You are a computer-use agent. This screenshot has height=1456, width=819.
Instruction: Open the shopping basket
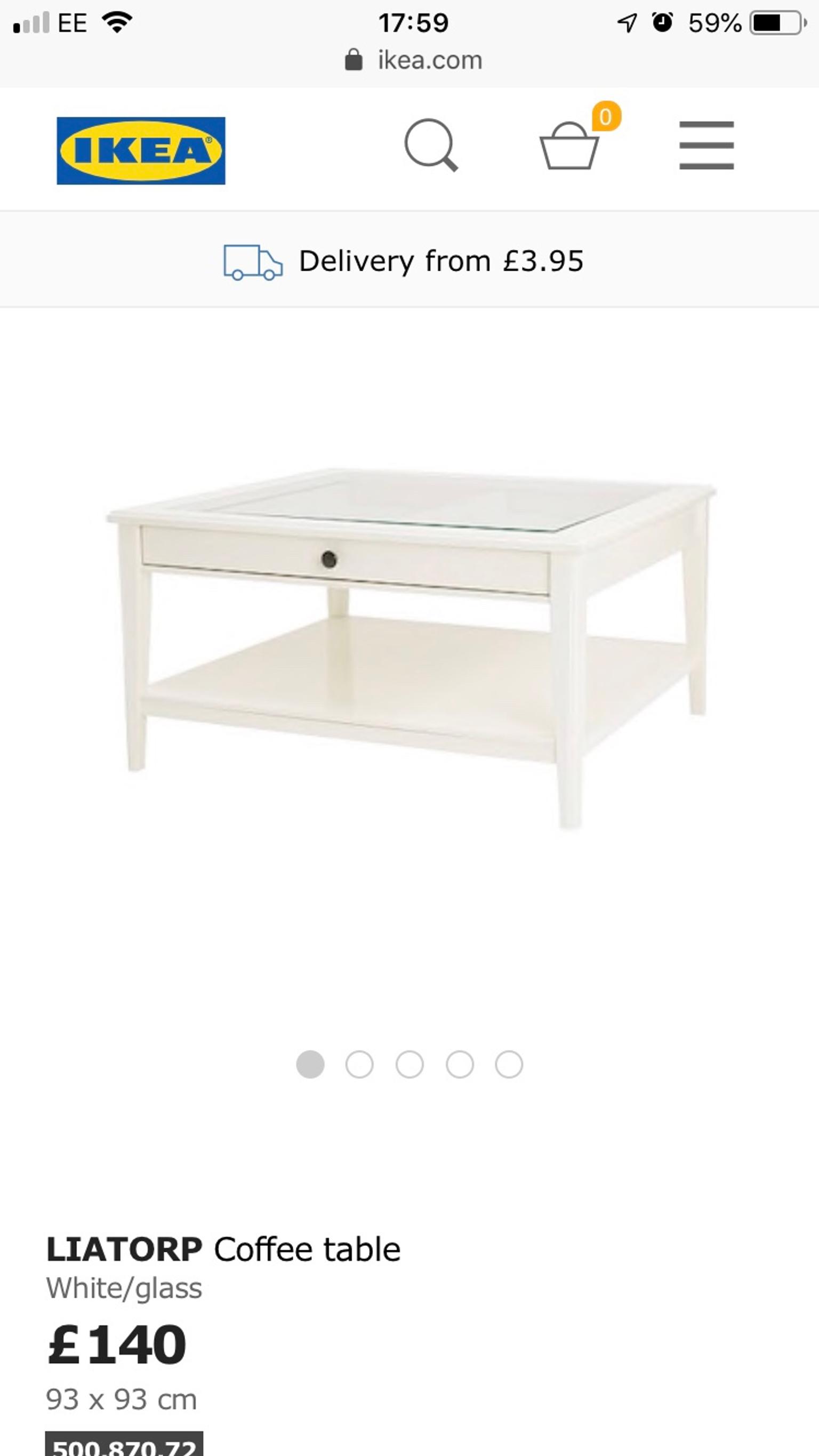tap(569, 146)
